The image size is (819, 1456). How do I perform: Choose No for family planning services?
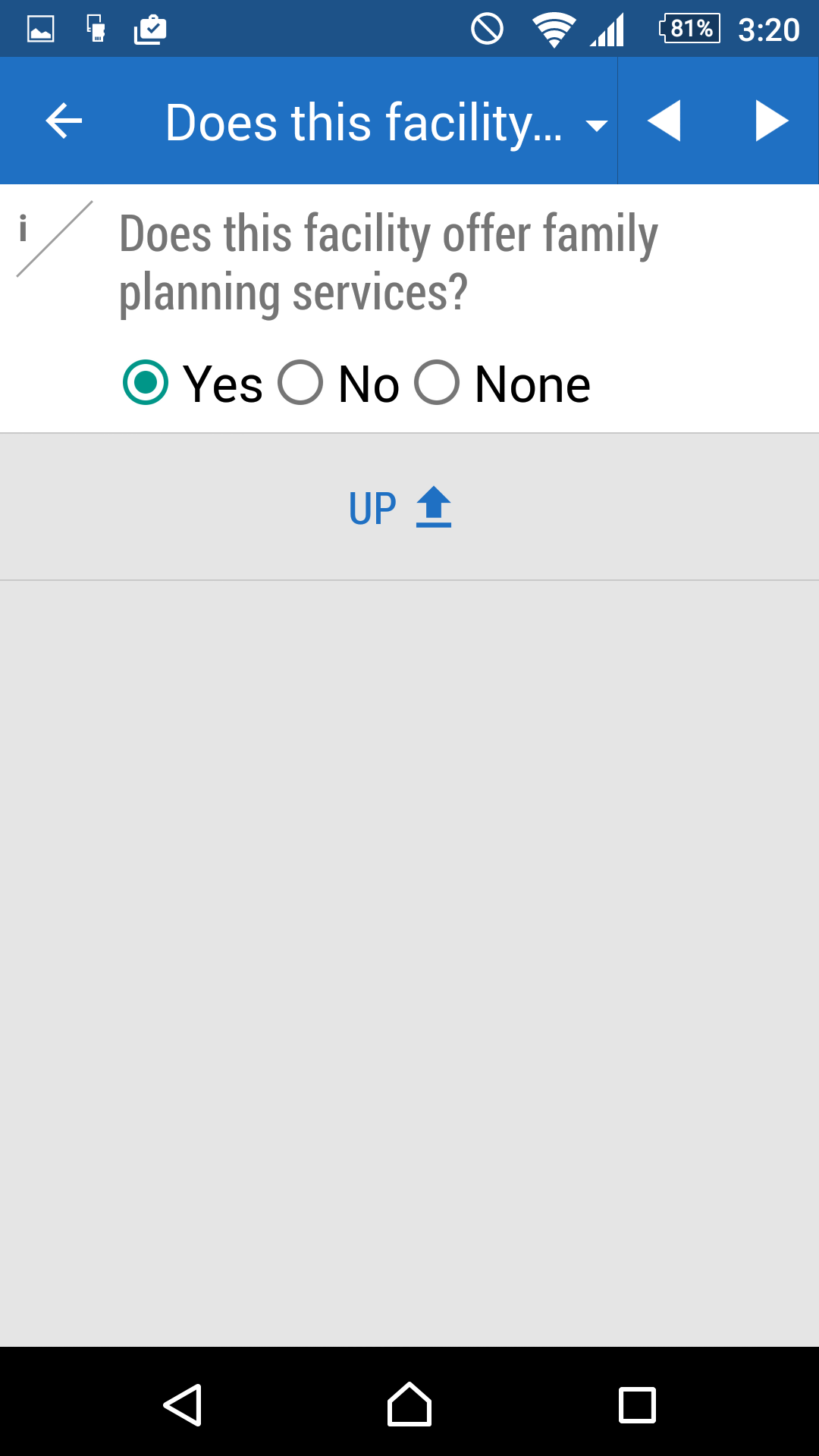[300, 383]
